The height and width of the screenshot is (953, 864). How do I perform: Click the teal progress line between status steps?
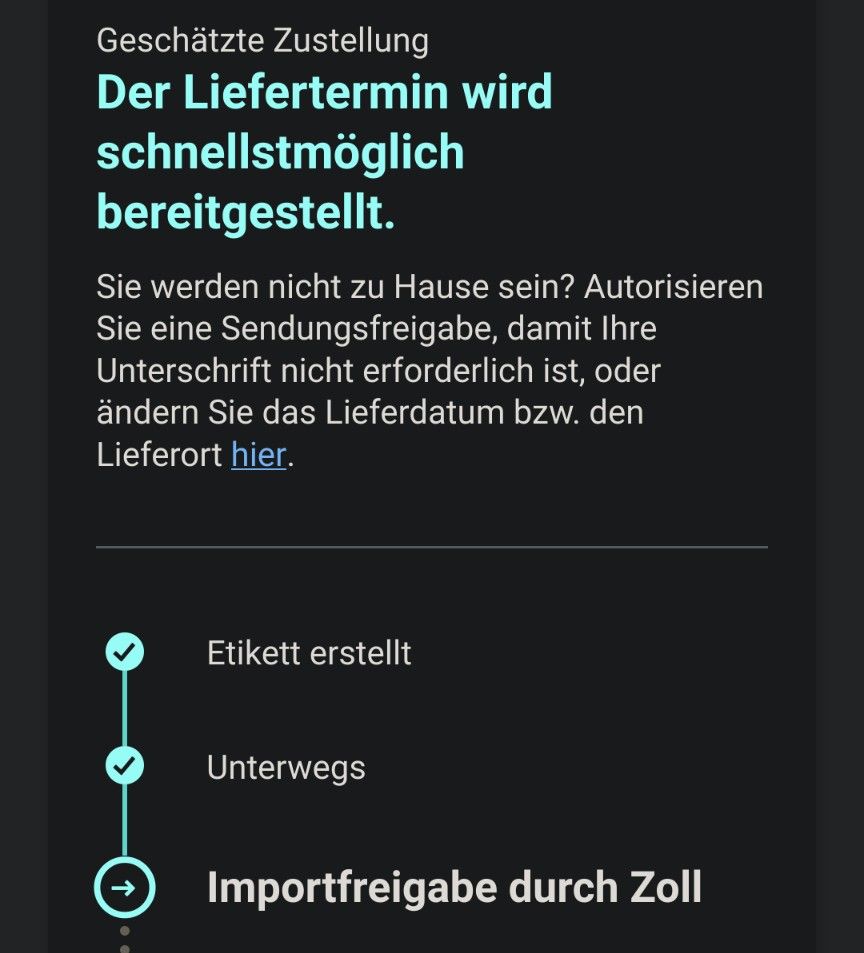point(124,710)
